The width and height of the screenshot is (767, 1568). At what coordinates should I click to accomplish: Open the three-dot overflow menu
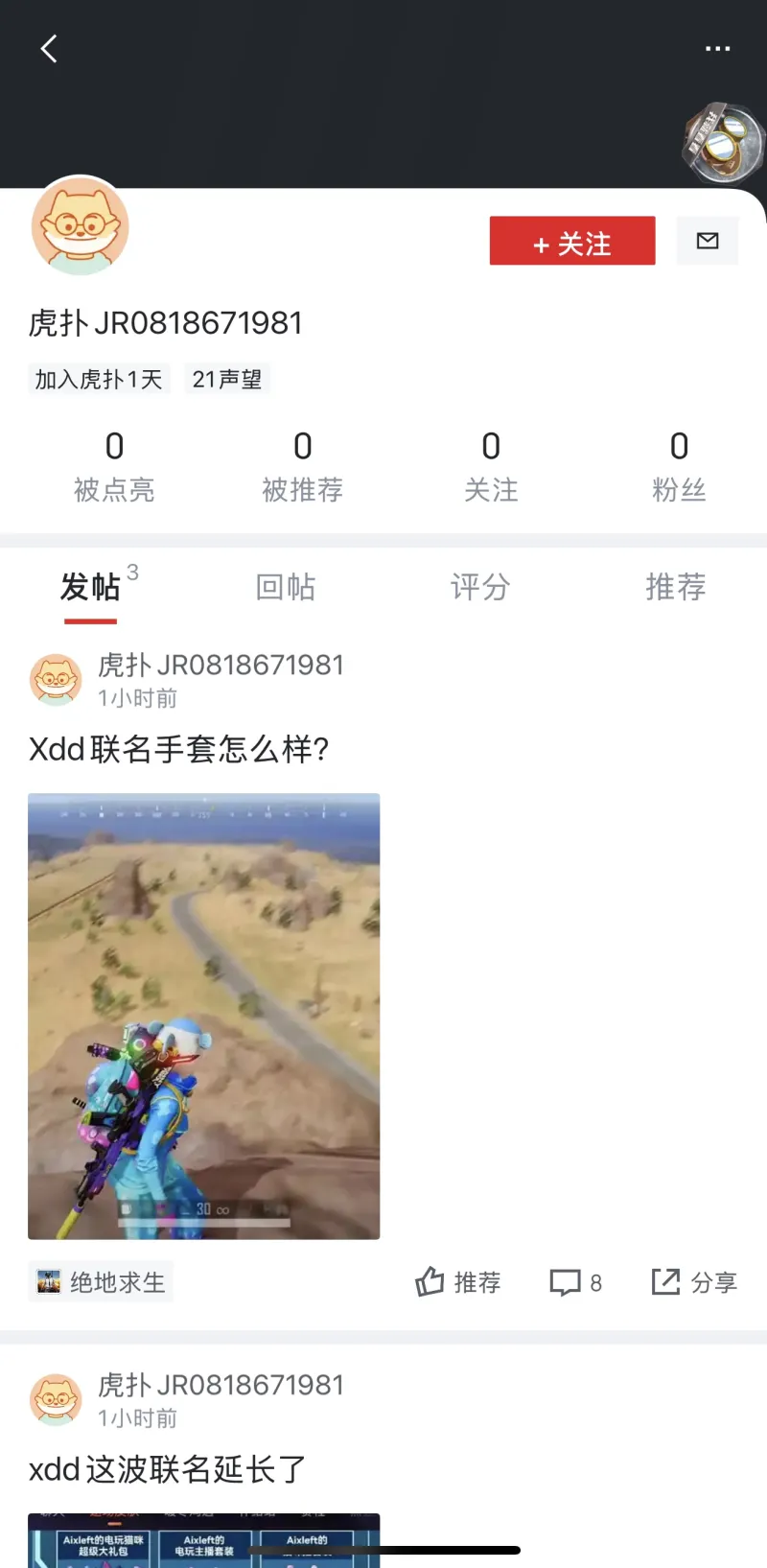[717, 48]
